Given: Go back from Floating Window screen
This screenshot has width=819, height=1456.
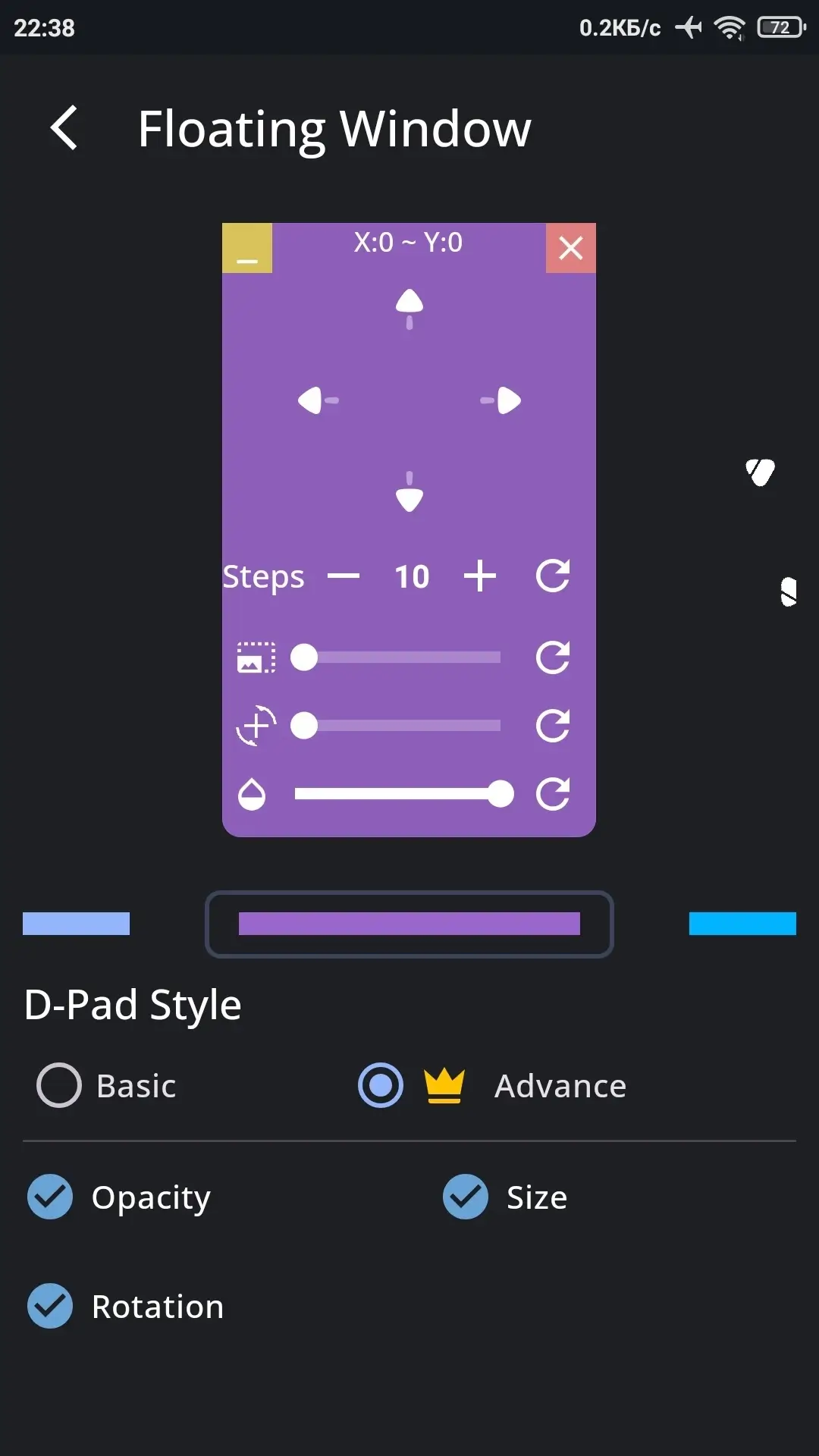Looking at the screenshot, I should click(x=64, y=127).
